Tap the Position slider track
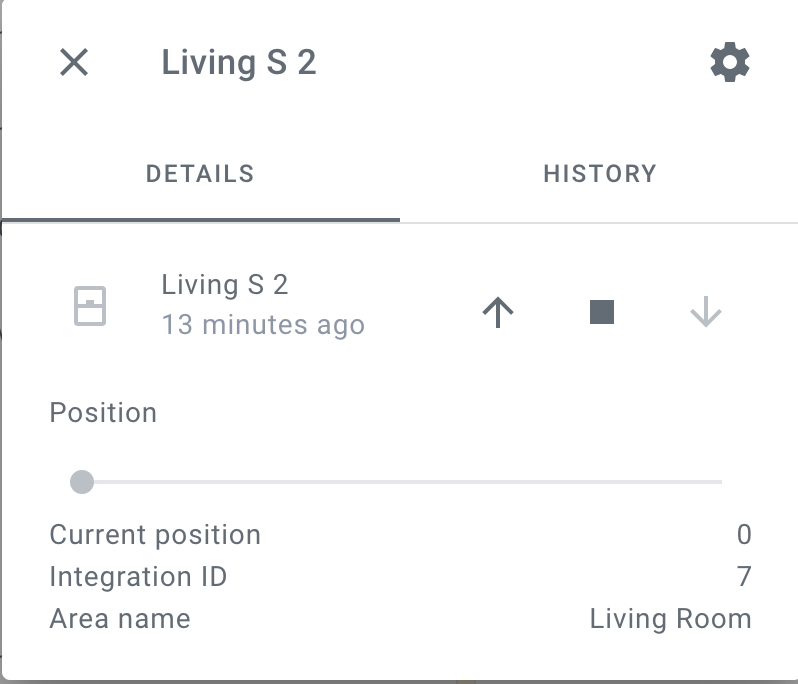Screen dimensions: 798x684 (400, 482)
